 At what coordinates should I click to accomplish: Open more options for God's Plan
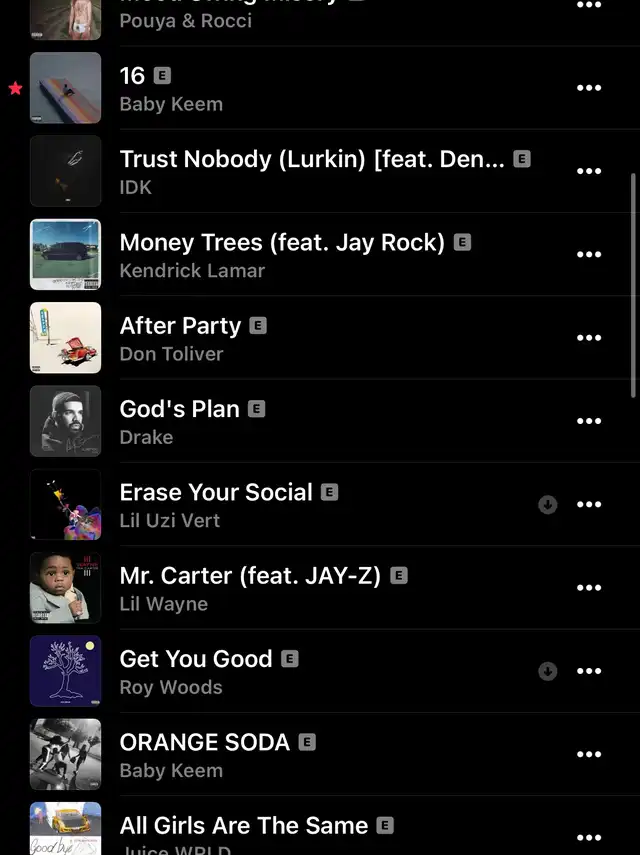[589, 421]
